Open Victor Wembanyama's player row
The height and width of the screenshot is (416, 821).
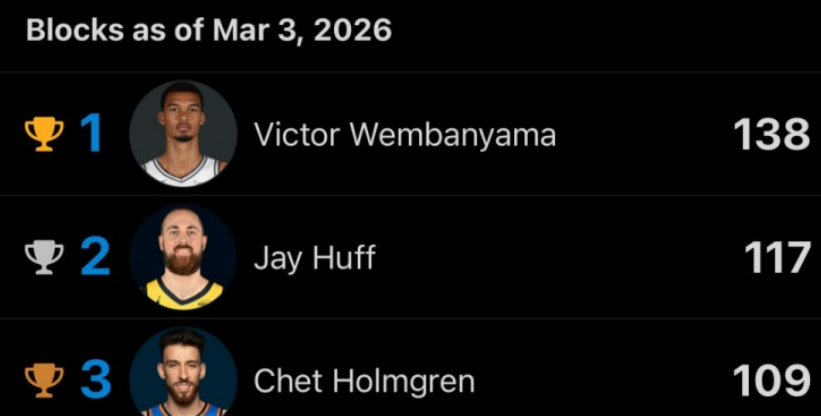[x=404, y=134]
